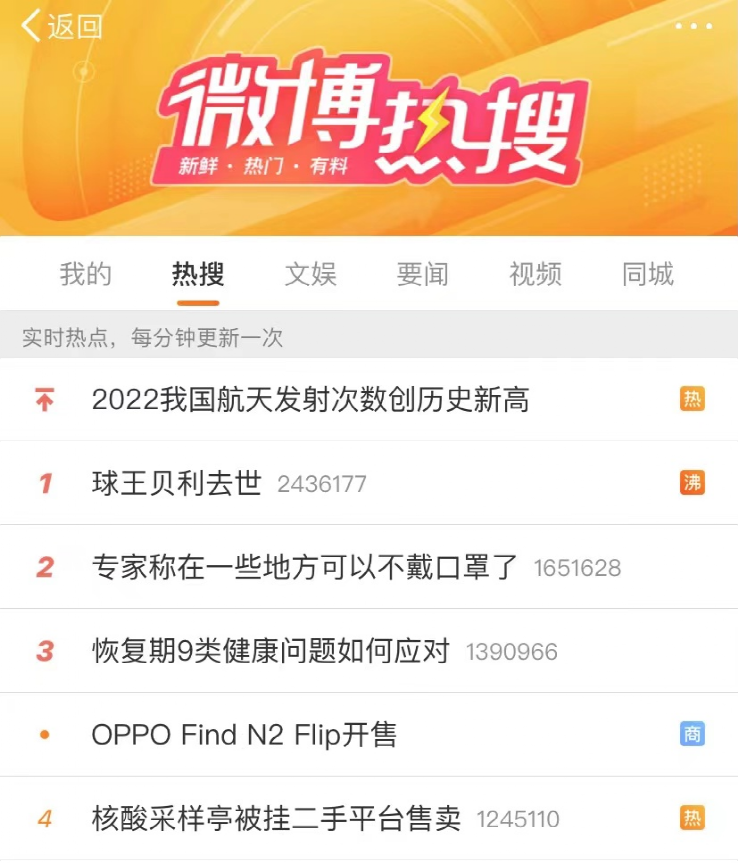
Task: Open the 要闻 tab
Action: coord(422,274)
